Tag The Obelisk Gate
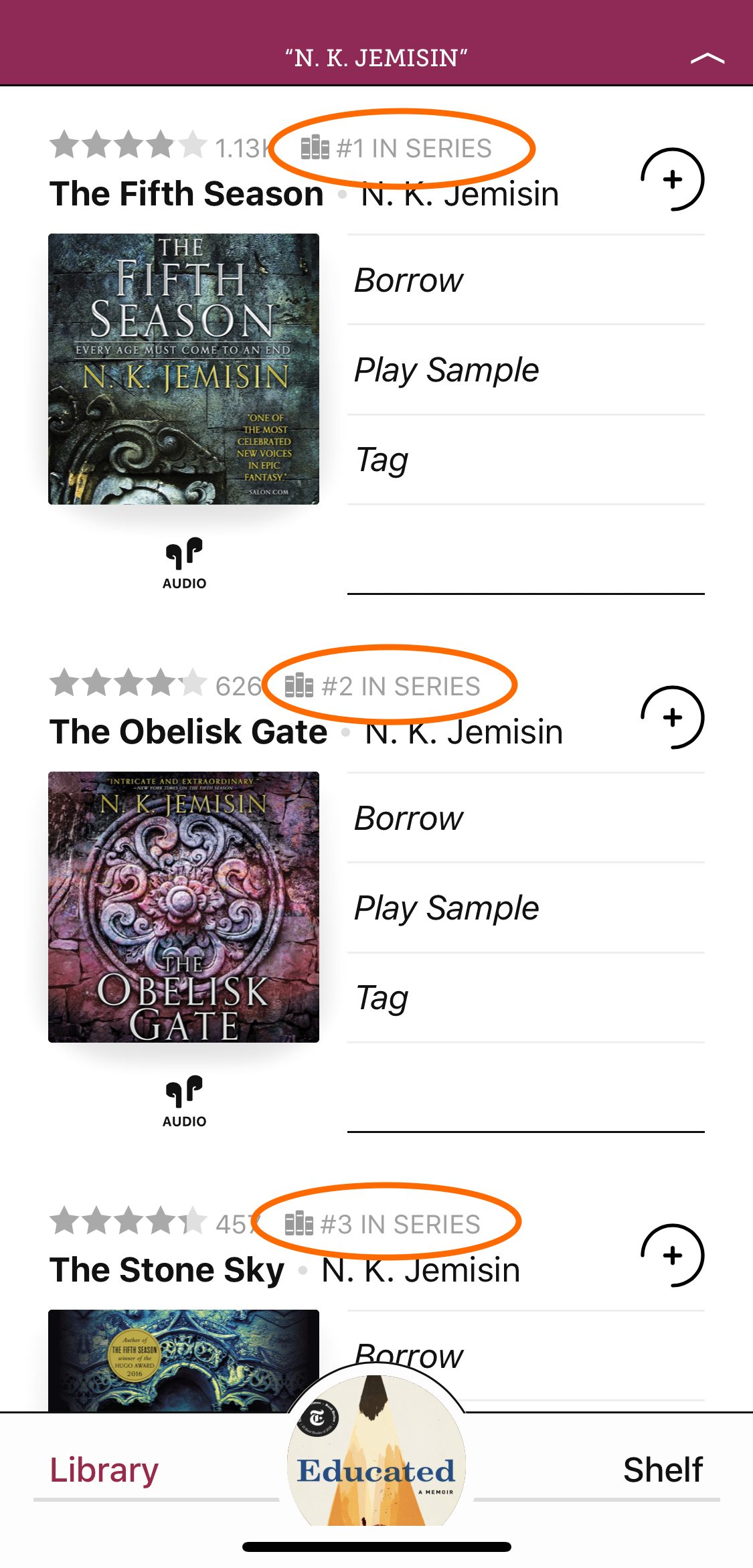Image resolution: width=753 pixels, height=1568 pixels. pyautogui.click(x=382, y=998)
